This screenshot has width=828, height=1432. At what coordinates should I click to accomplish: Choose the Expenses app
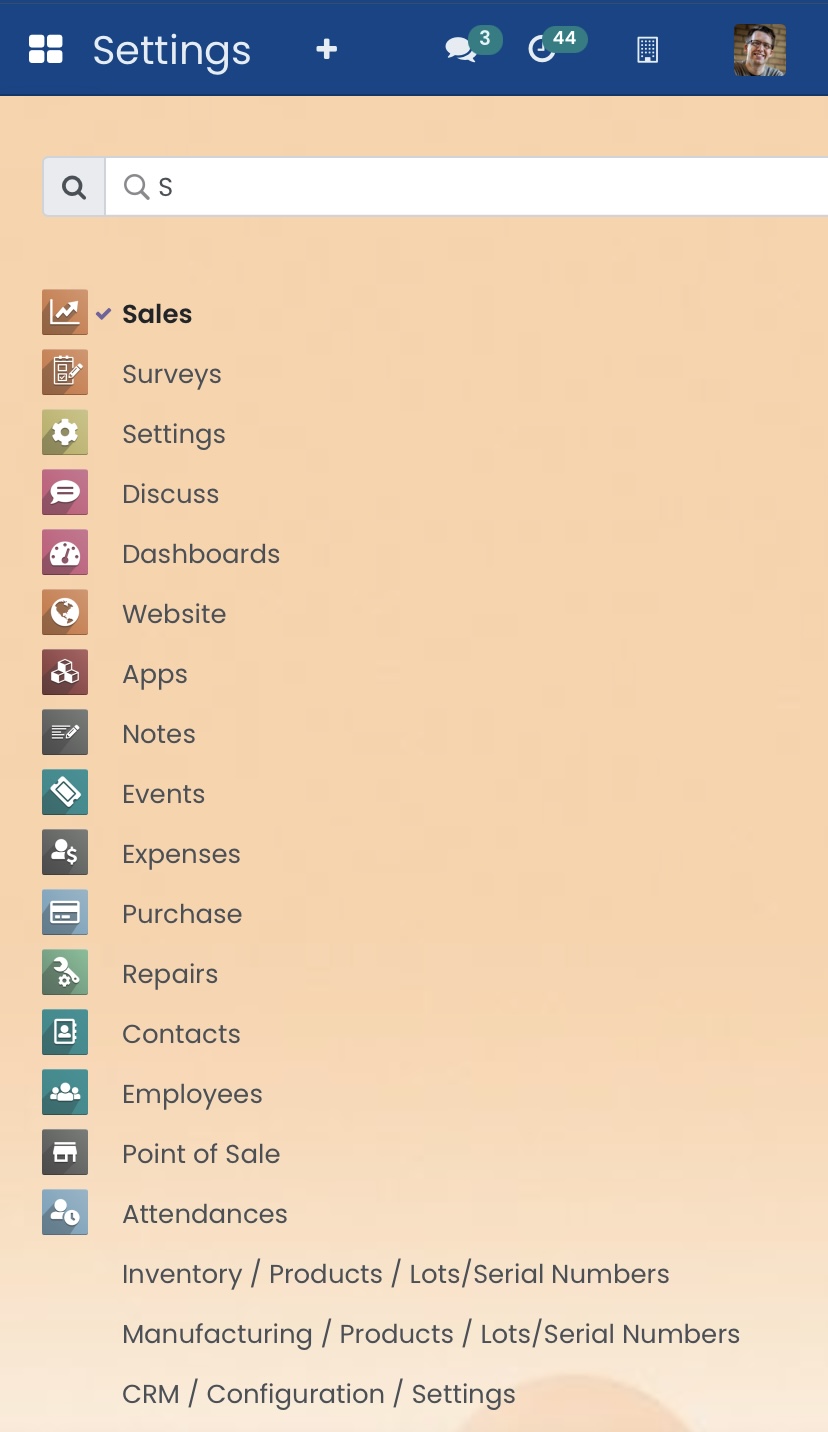tap(181, 854)
